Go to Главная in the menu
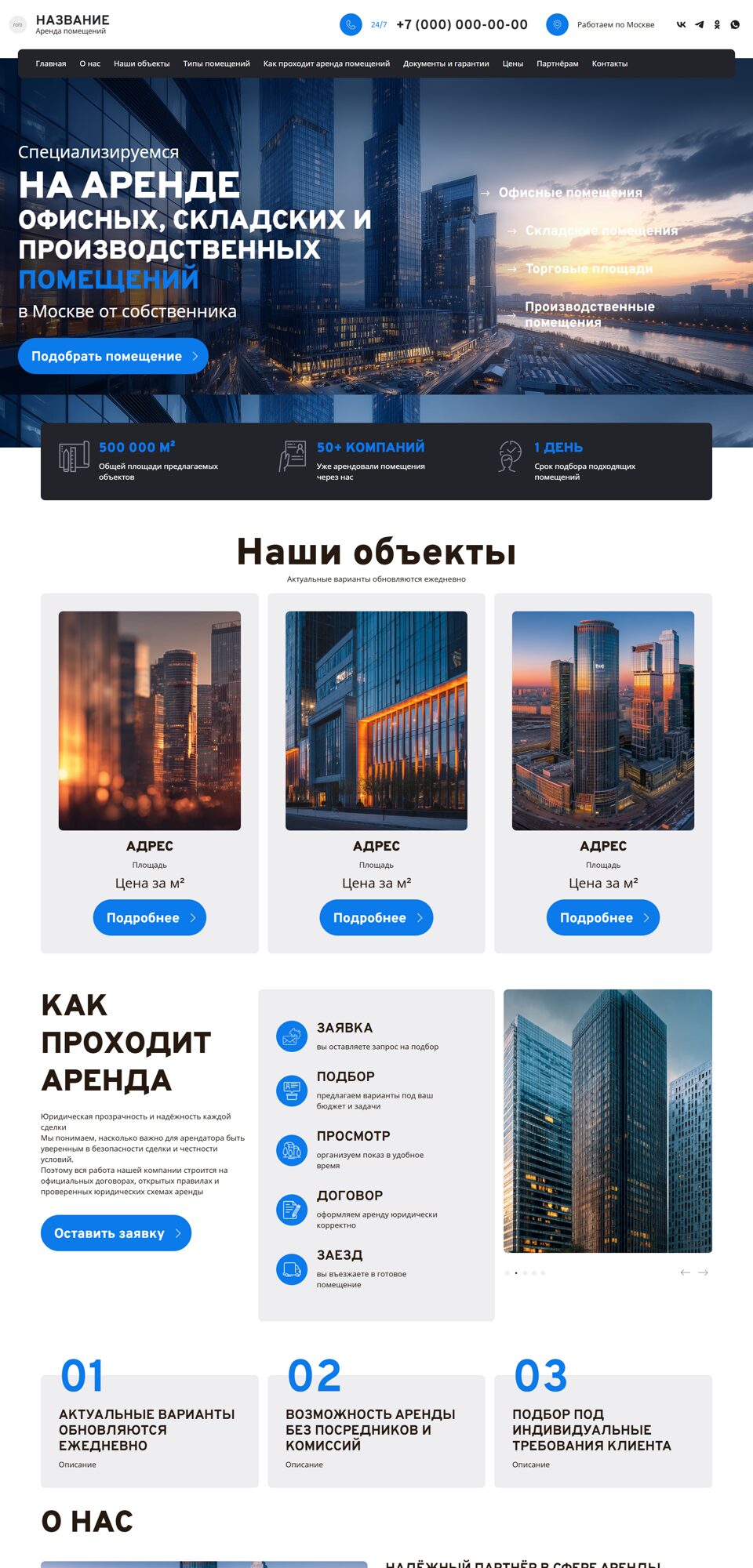Viewport: 753px width, 1568px height. pyautogui.click(x=51, y=64)
